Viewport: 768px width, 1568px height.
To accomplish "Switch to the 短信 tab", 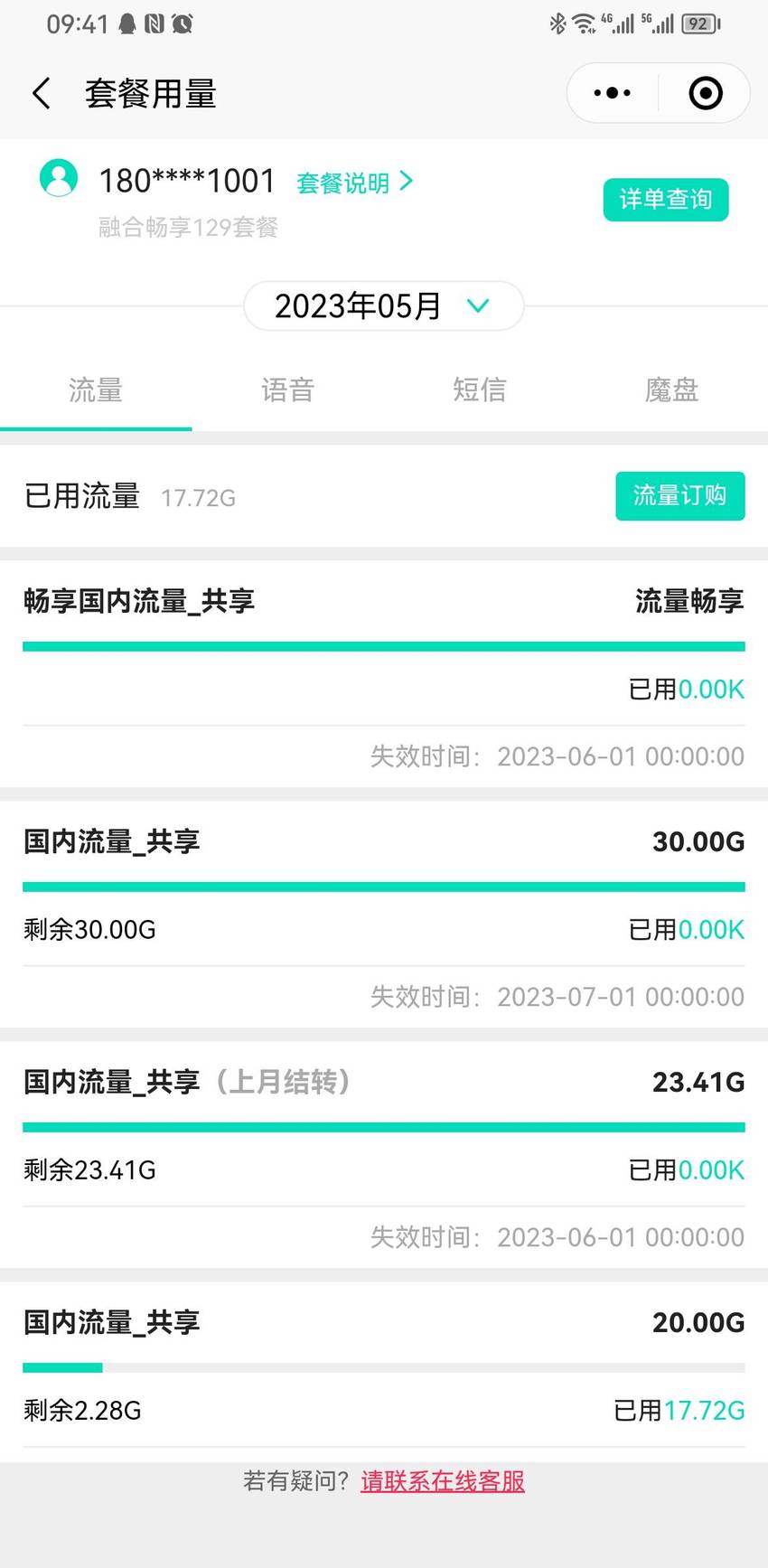I will tap(480, 390).
